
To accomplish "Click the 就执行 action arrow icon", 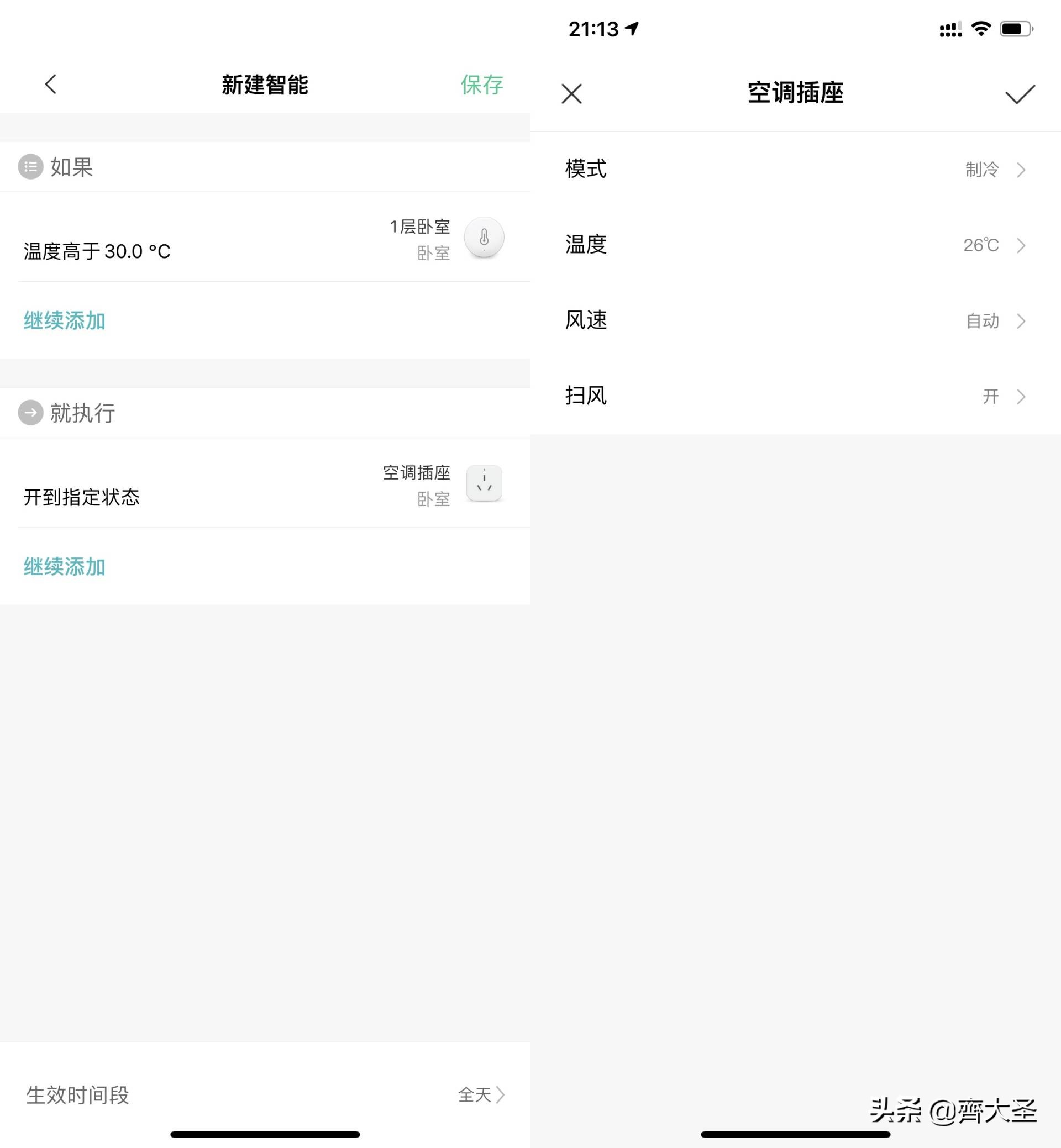I will tap(30, 413).
